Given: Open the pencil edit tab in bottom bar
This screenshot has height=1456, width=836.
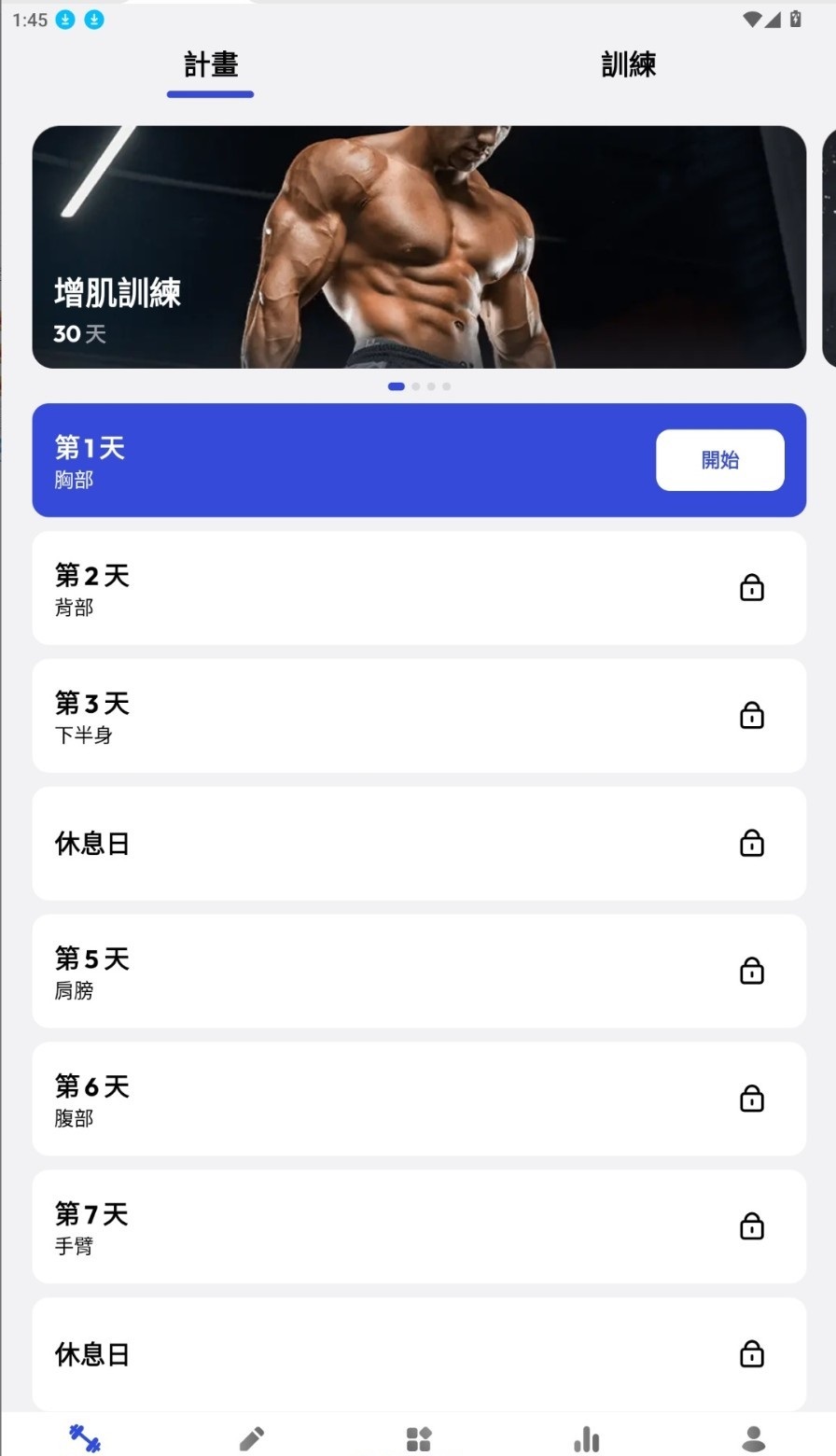Looking at the screenshot, I should pos(252,1438).
